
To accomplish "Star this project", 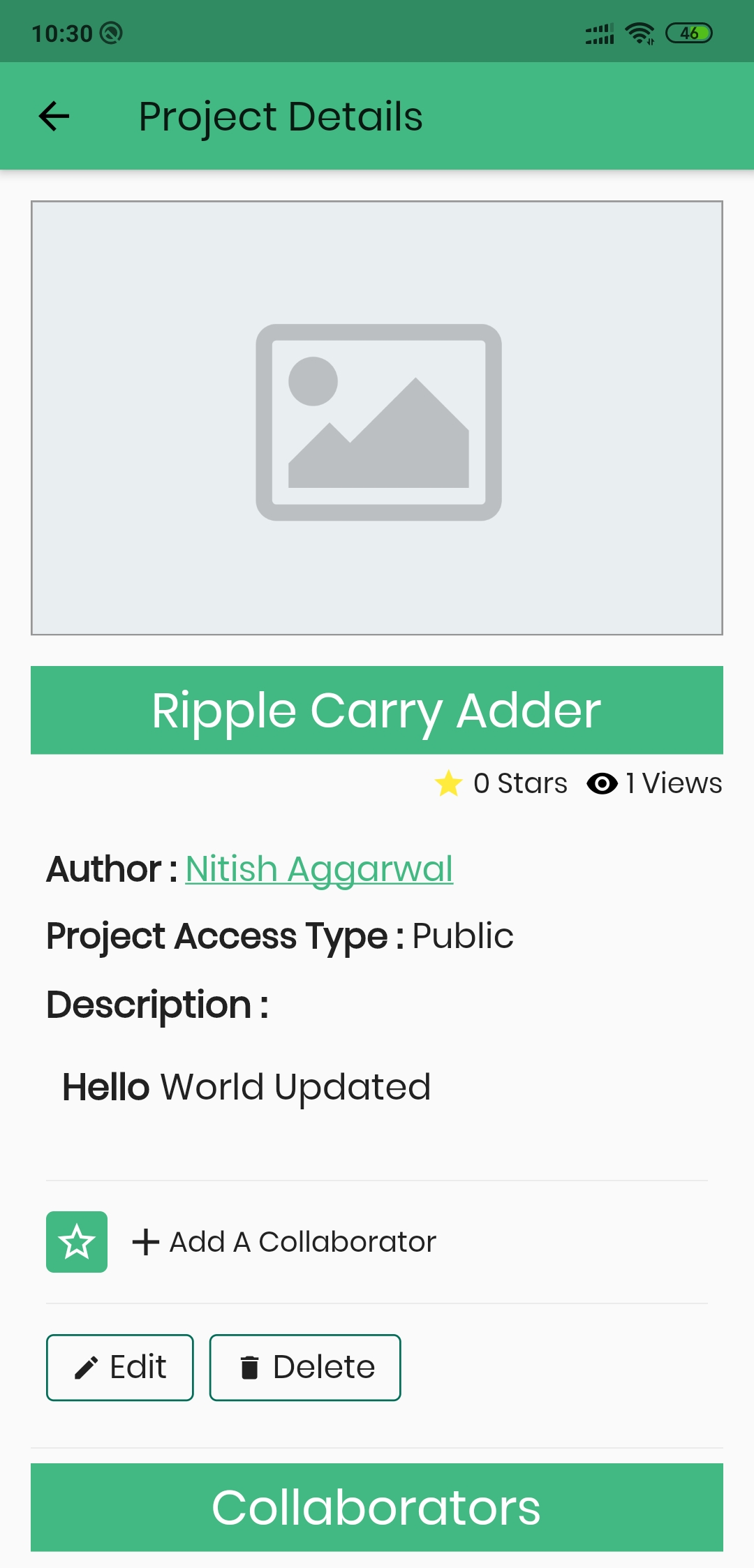I will [x=77, y=1242].
